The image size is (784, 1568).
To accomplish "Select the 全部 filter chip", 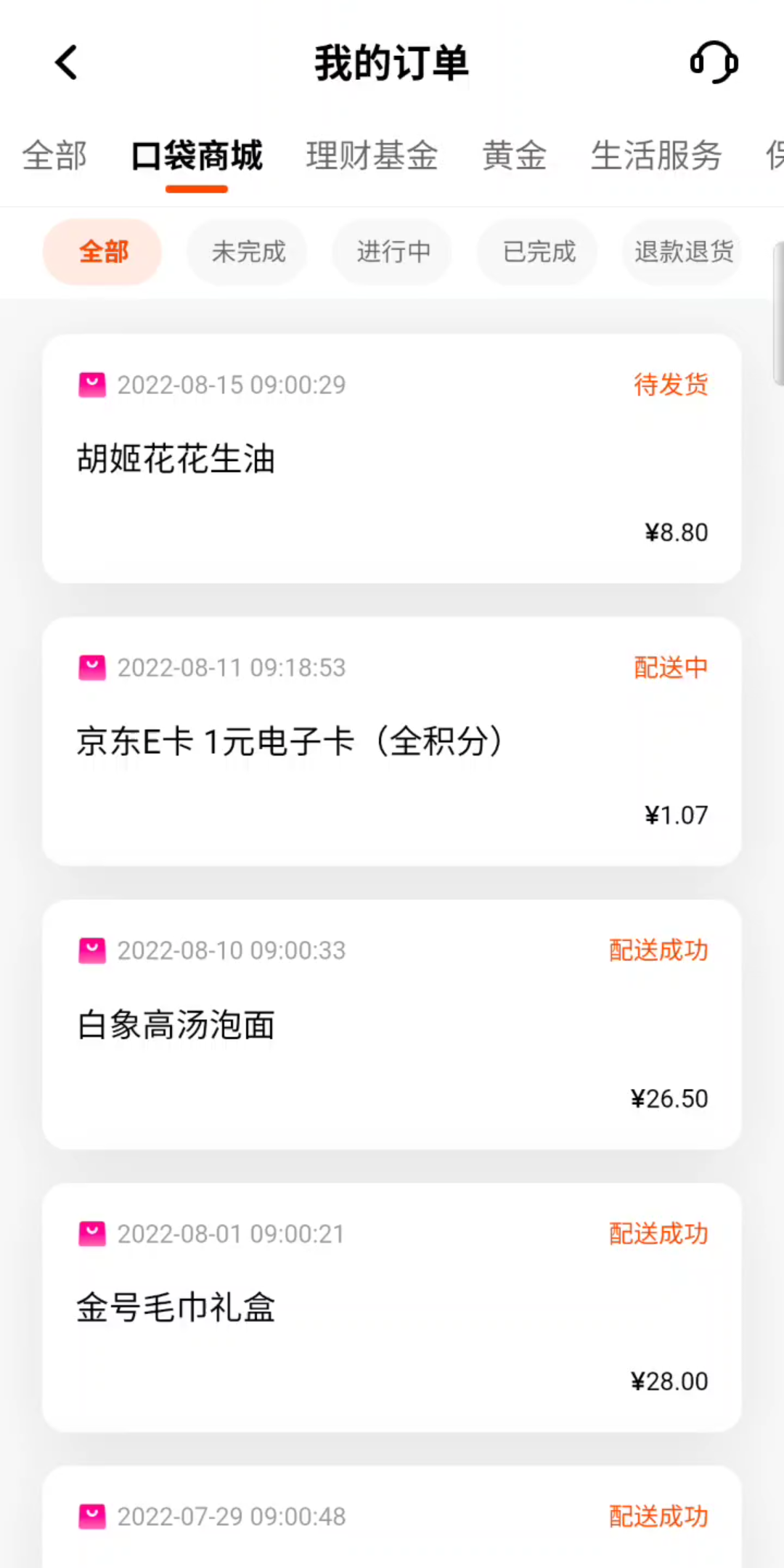I will 102,252.
